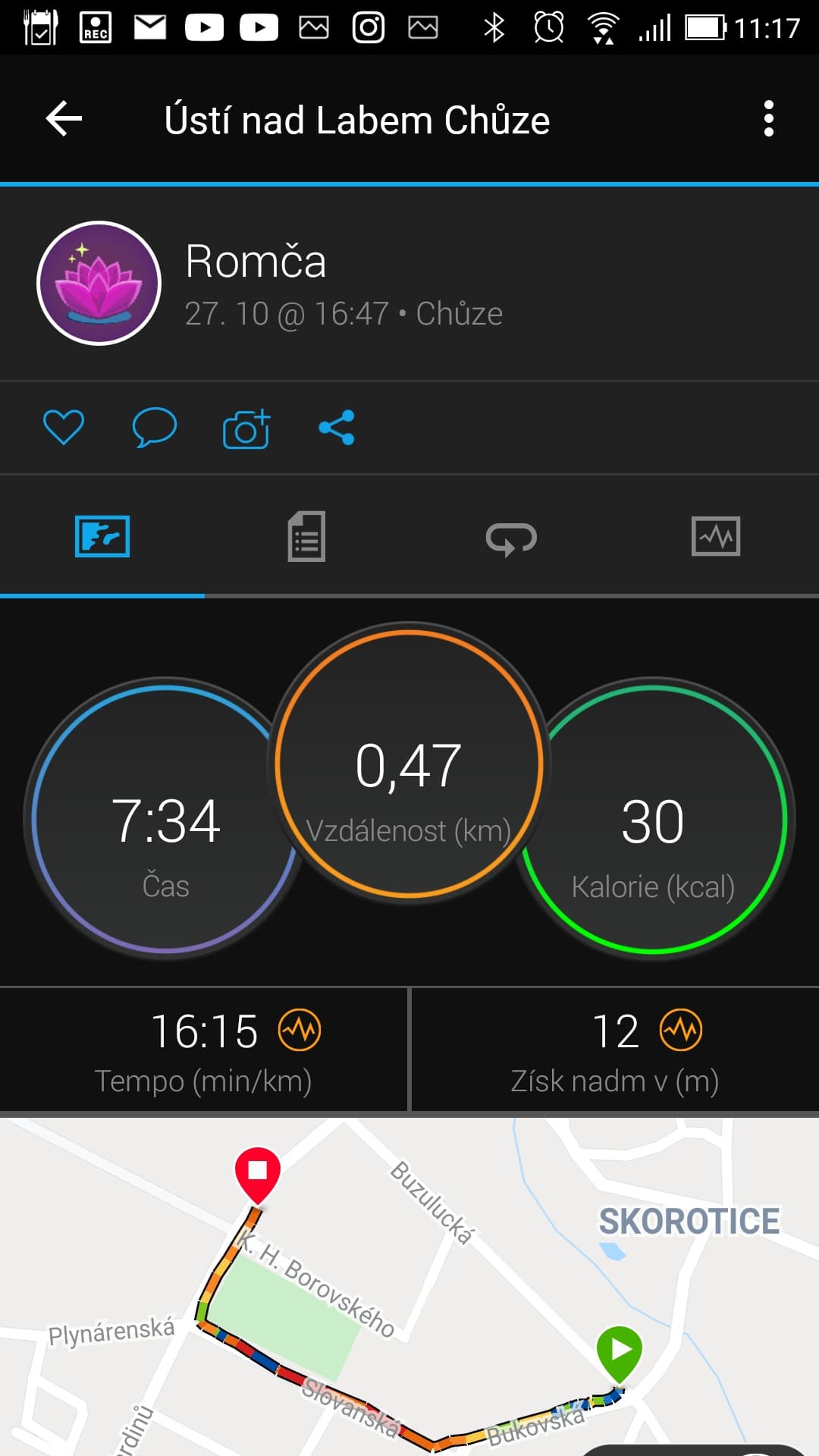This screenshot has height=1456, width=819.
Task: Open the route map
Action: 409,1286
